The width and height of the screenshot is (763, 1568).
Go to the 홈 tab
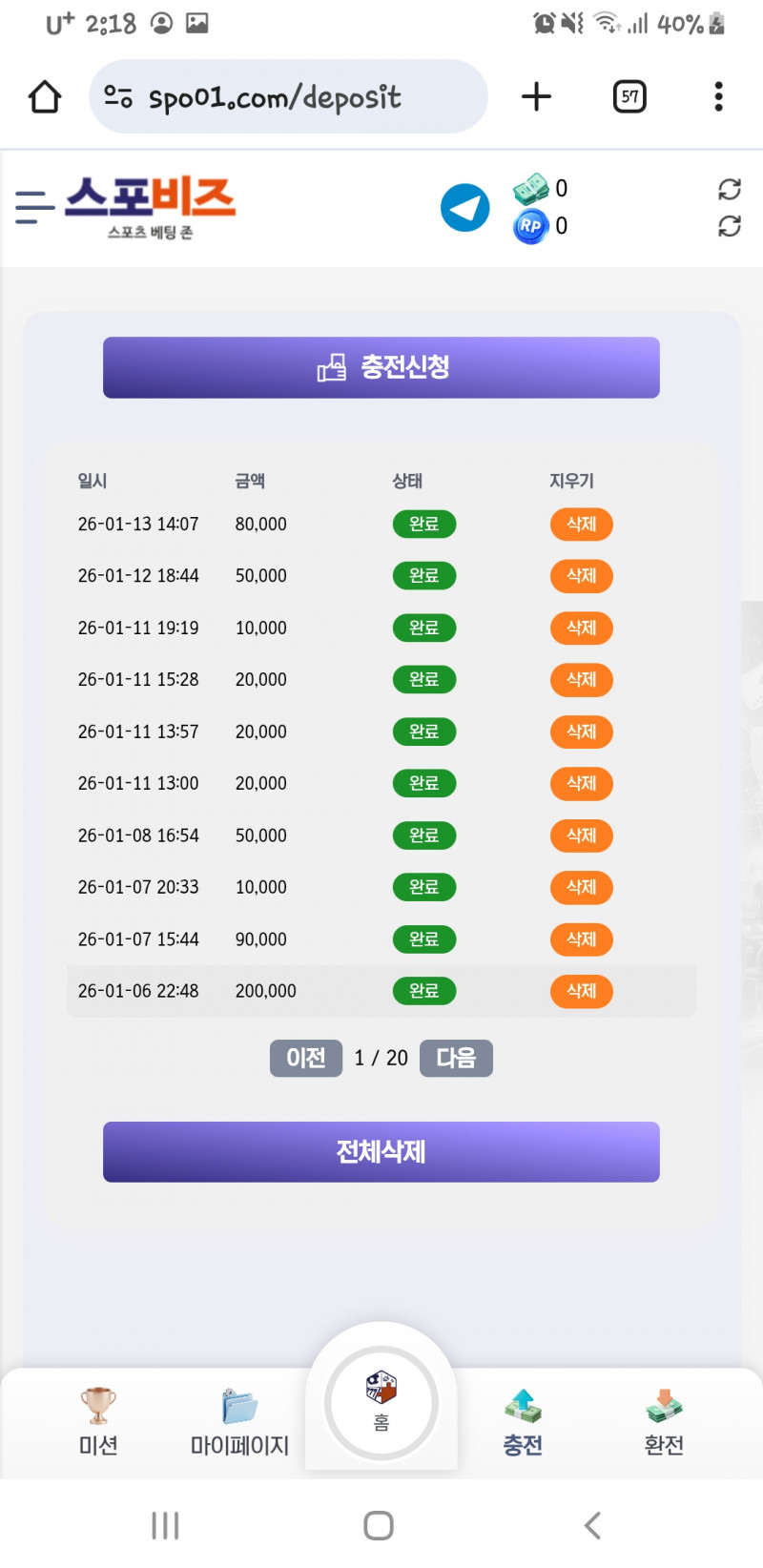[381, 1402]
